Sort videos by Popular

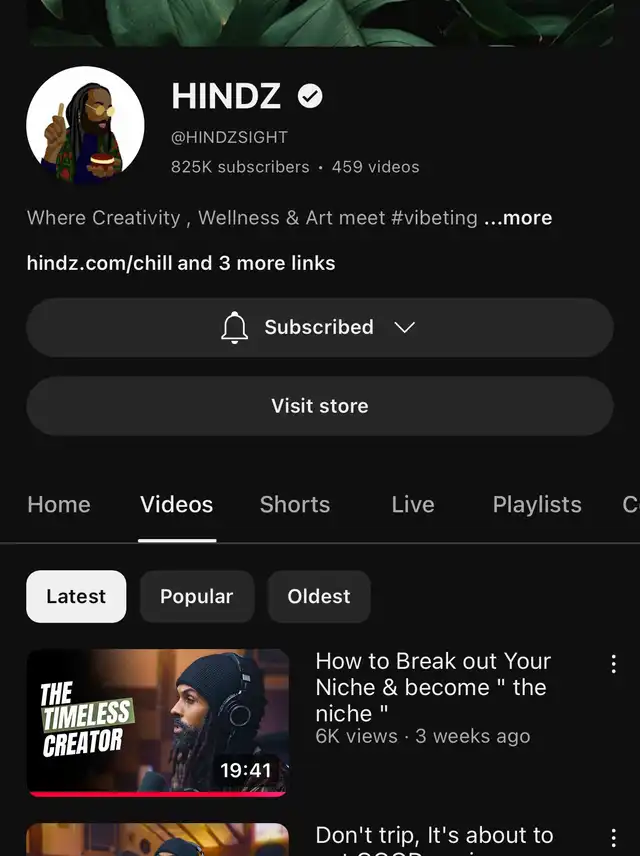[x=197, y=597]
